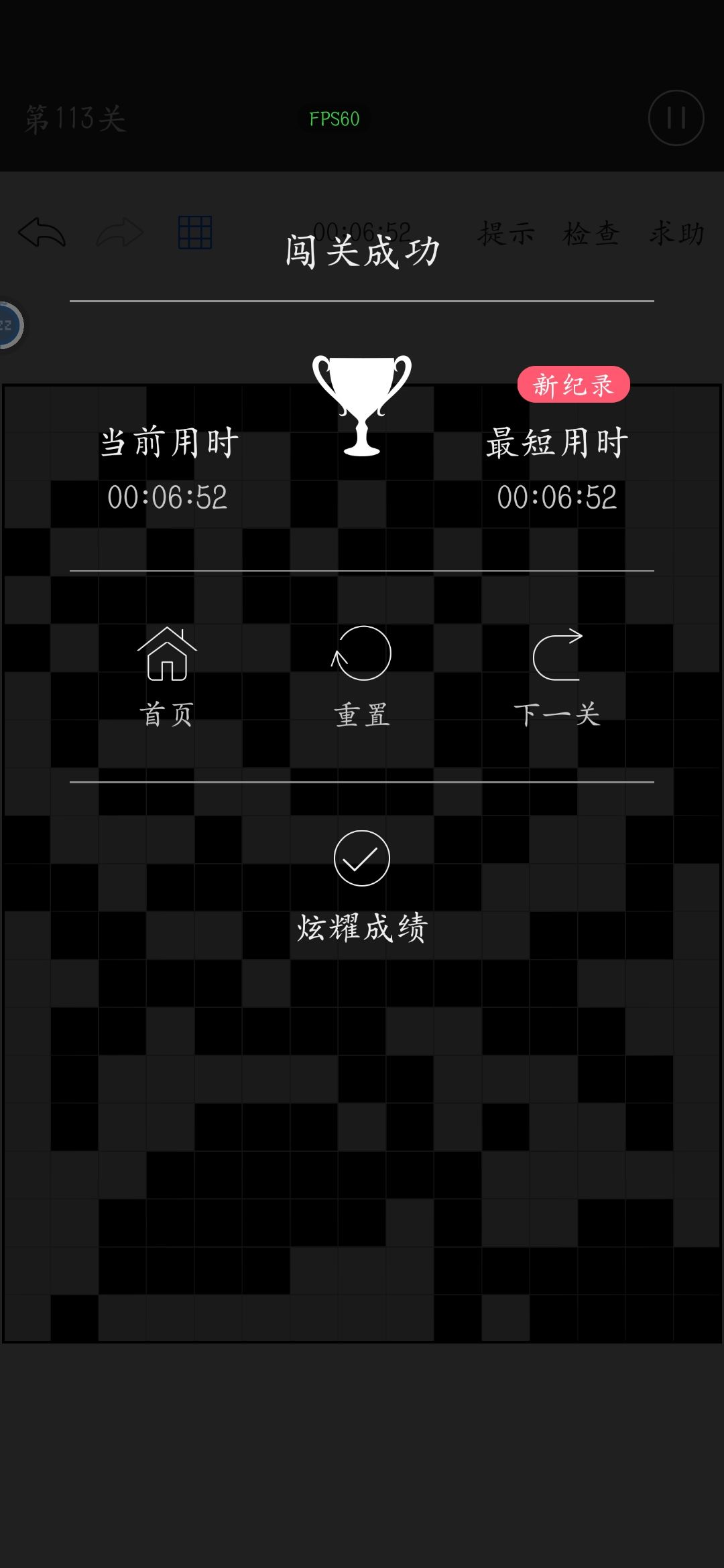Tap the 第113关 level label

pyautogui.click(x=76, y=121)
